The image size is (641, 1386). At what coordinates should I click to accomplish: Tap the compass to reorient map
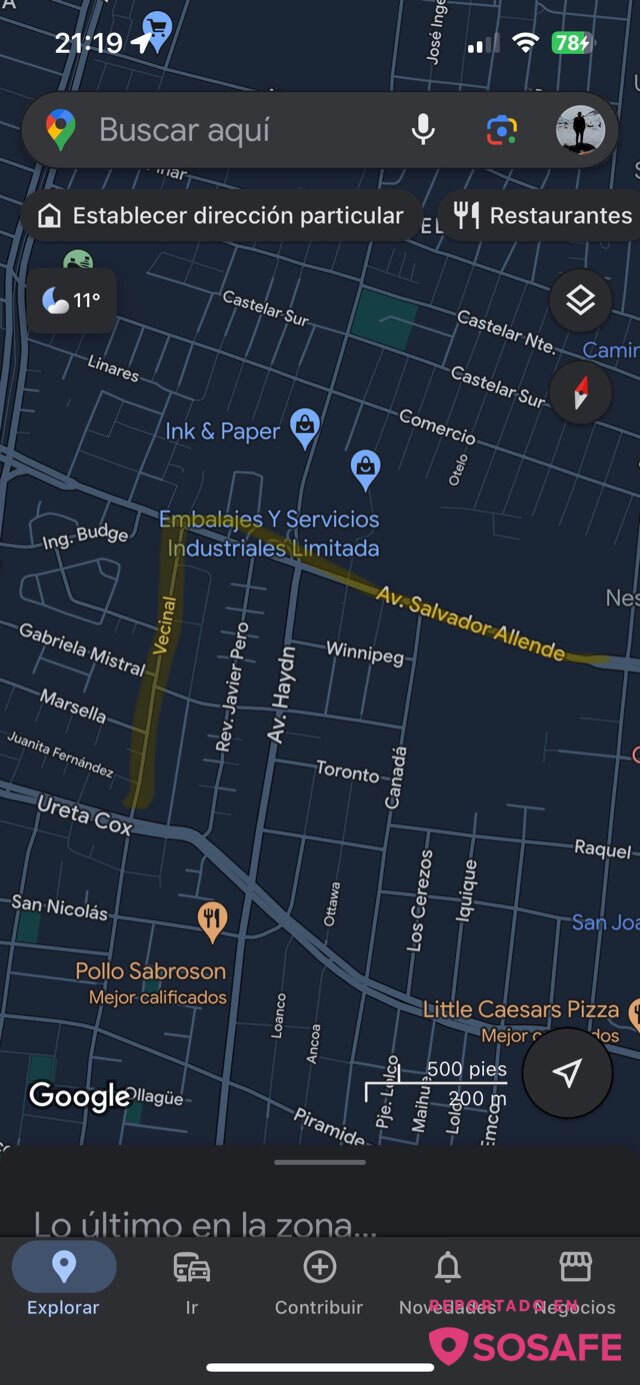[580, 391]
